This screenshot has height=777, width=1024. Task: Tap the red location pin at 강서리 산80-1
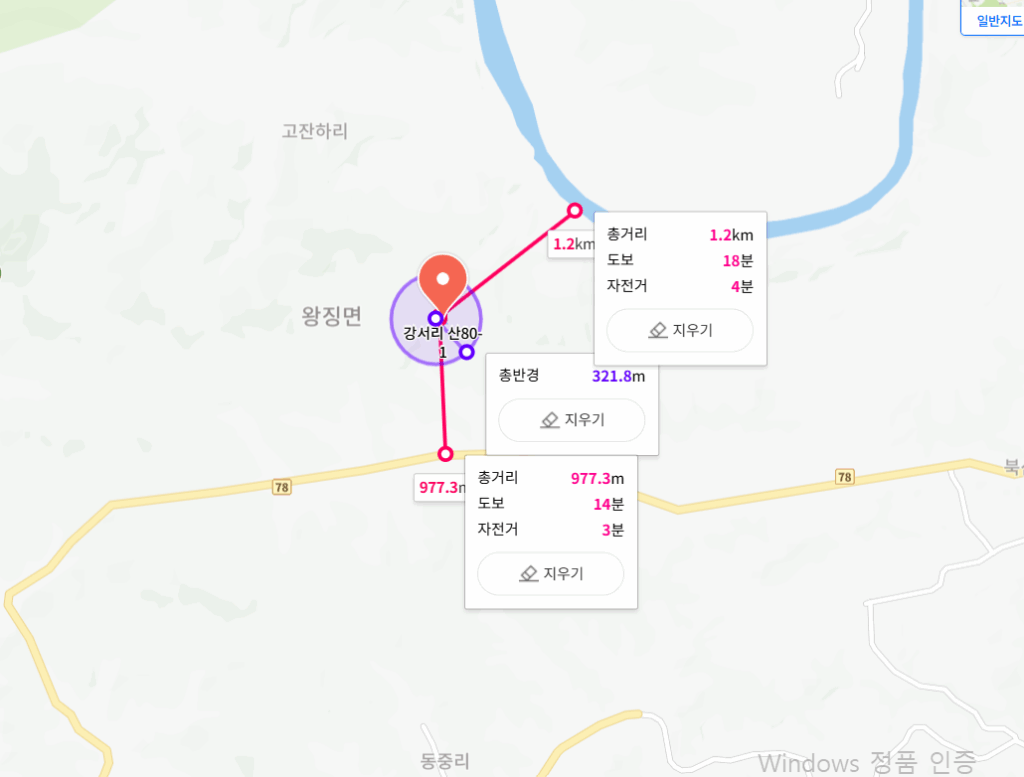443,280
